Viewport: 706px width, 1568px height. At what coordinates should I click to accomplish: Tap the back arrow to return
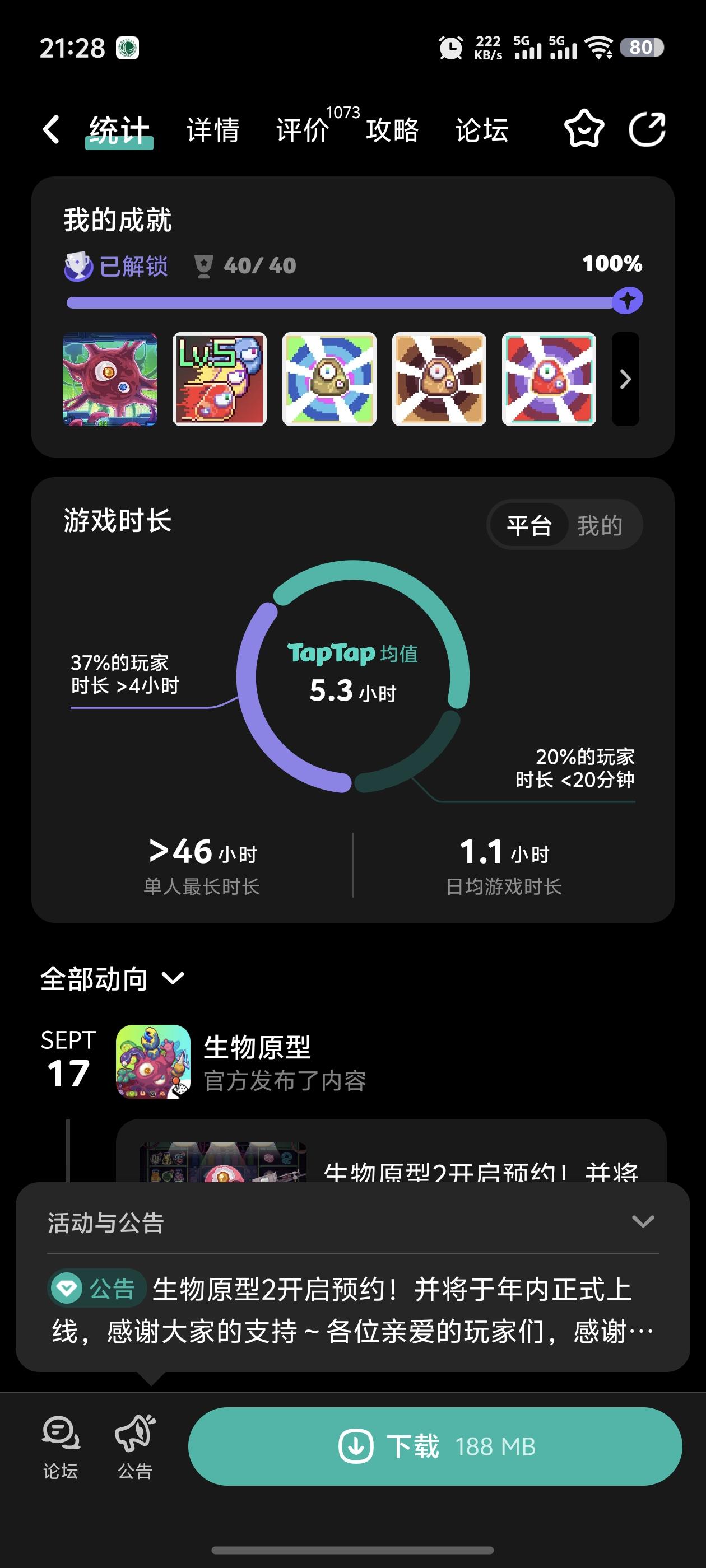(x=51, y=130)
